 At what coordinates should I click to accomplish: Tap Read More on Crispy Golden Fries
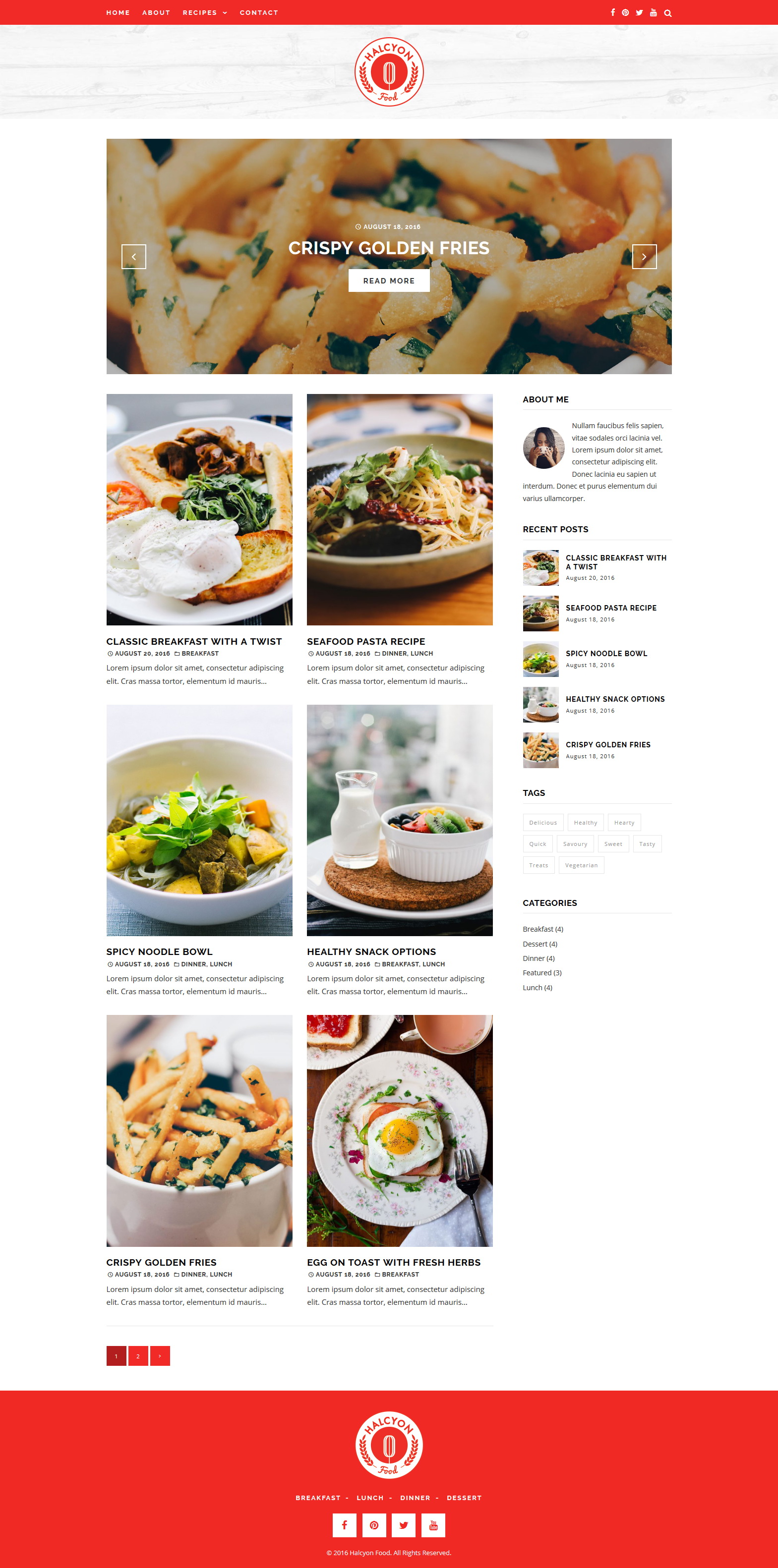pyautogui.click(x=389, y=280)
